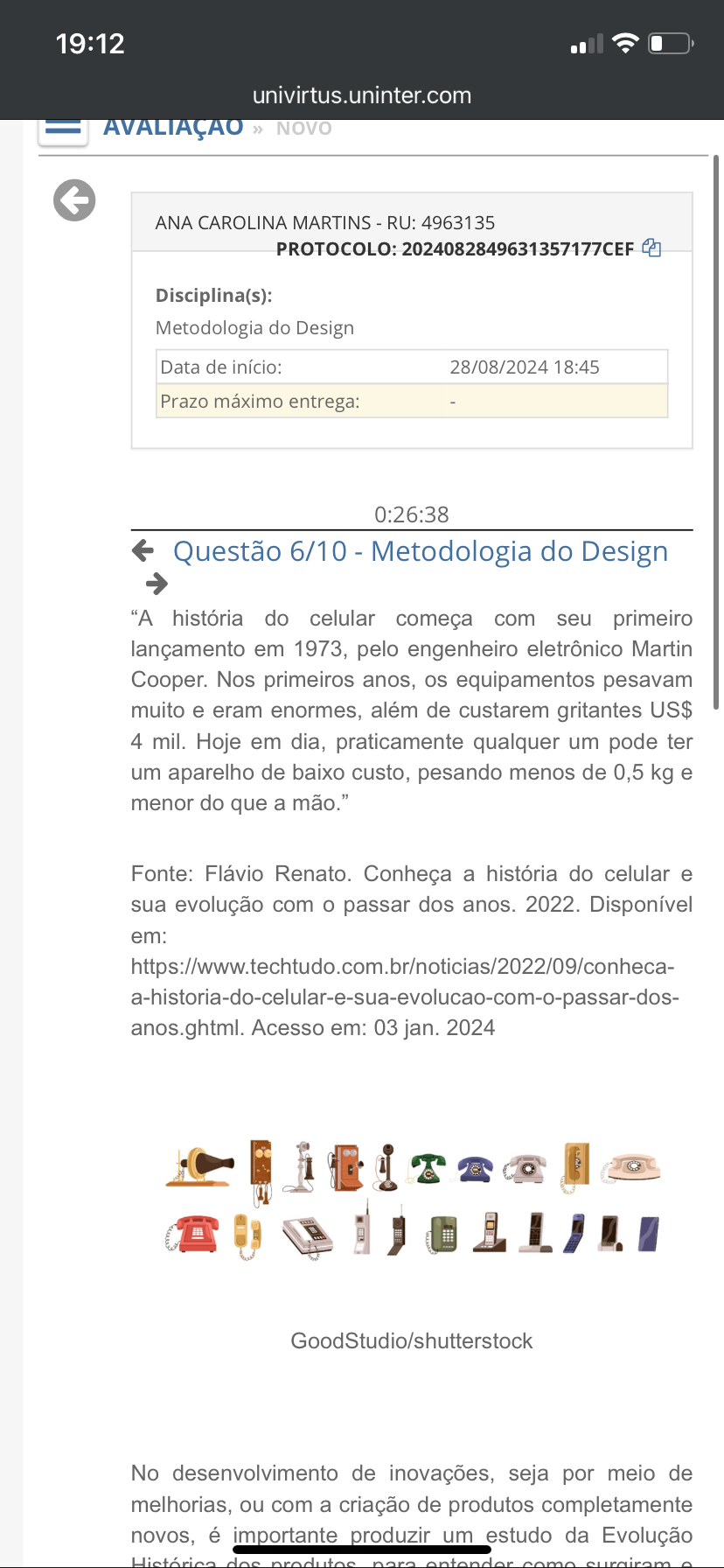Screen dimensions: 724x1568
Task: Go to the next question arrow
Action: tap(157, 583)
